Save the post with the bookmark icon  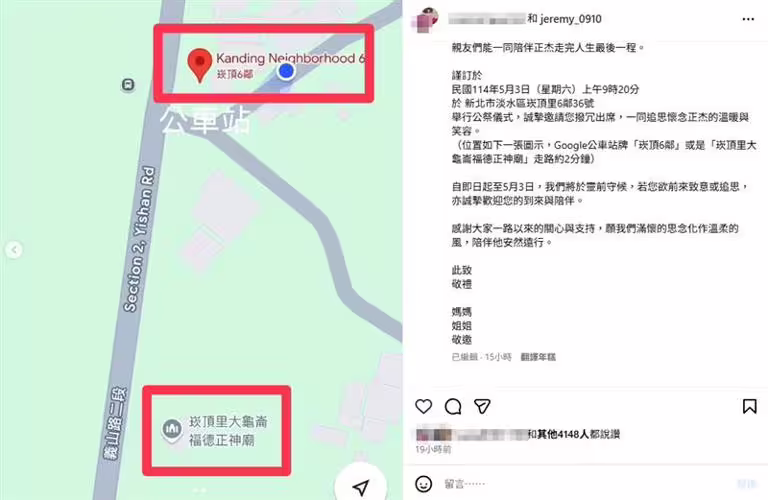pos(749,406)
